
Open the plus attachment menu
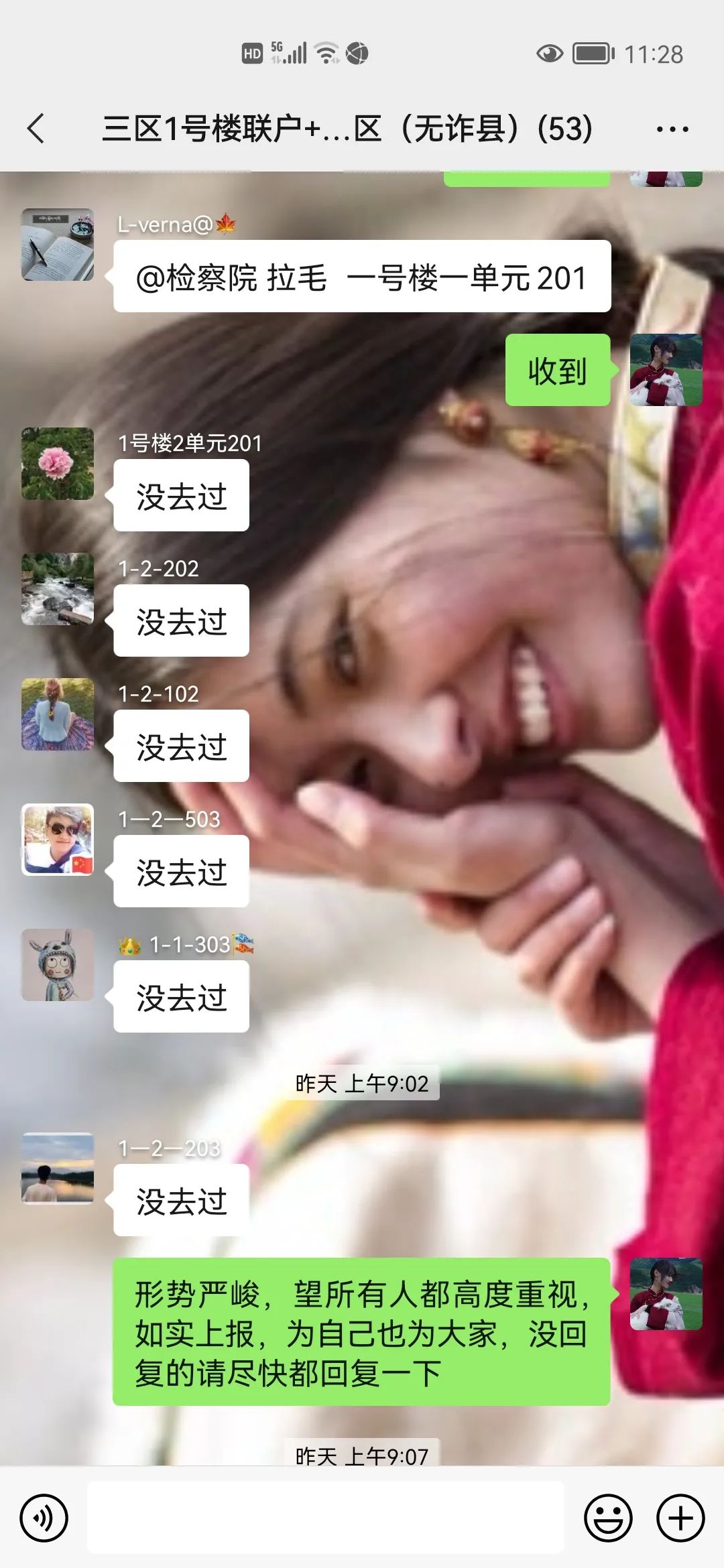click(x=680, y=1518)
